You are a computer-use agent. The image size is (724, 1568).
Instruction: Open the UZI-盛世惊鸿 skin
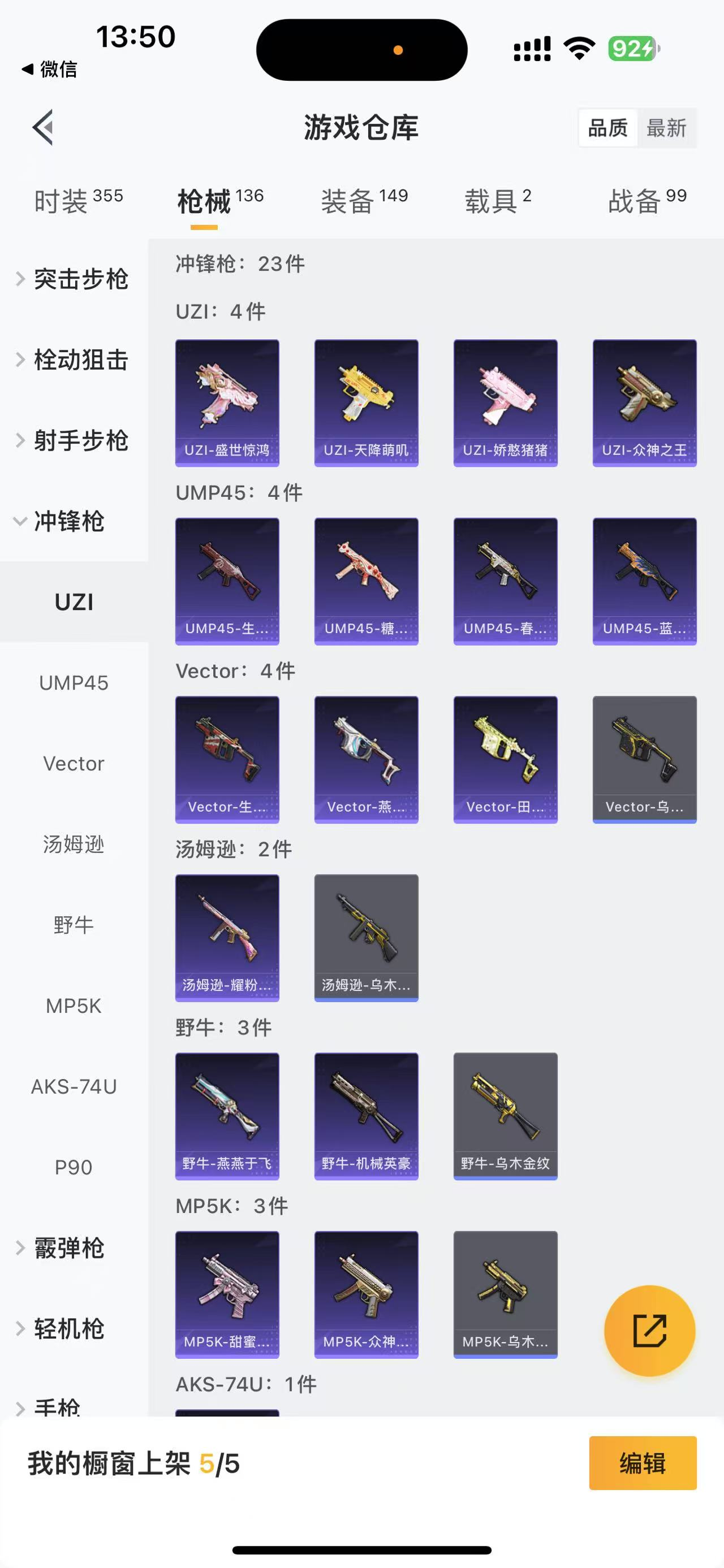click(227, 403)
